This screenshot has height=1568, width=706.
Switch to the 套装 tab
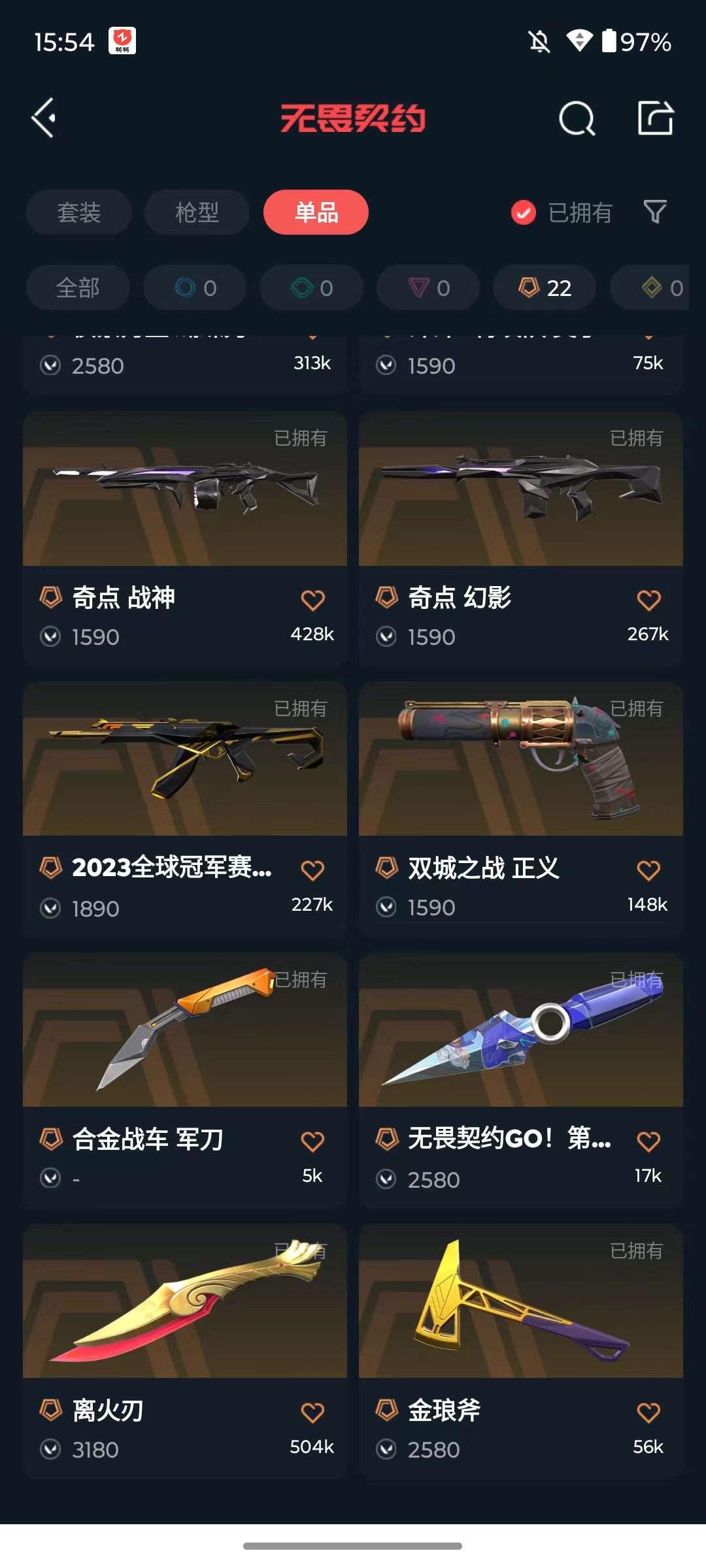click(78, 212)
